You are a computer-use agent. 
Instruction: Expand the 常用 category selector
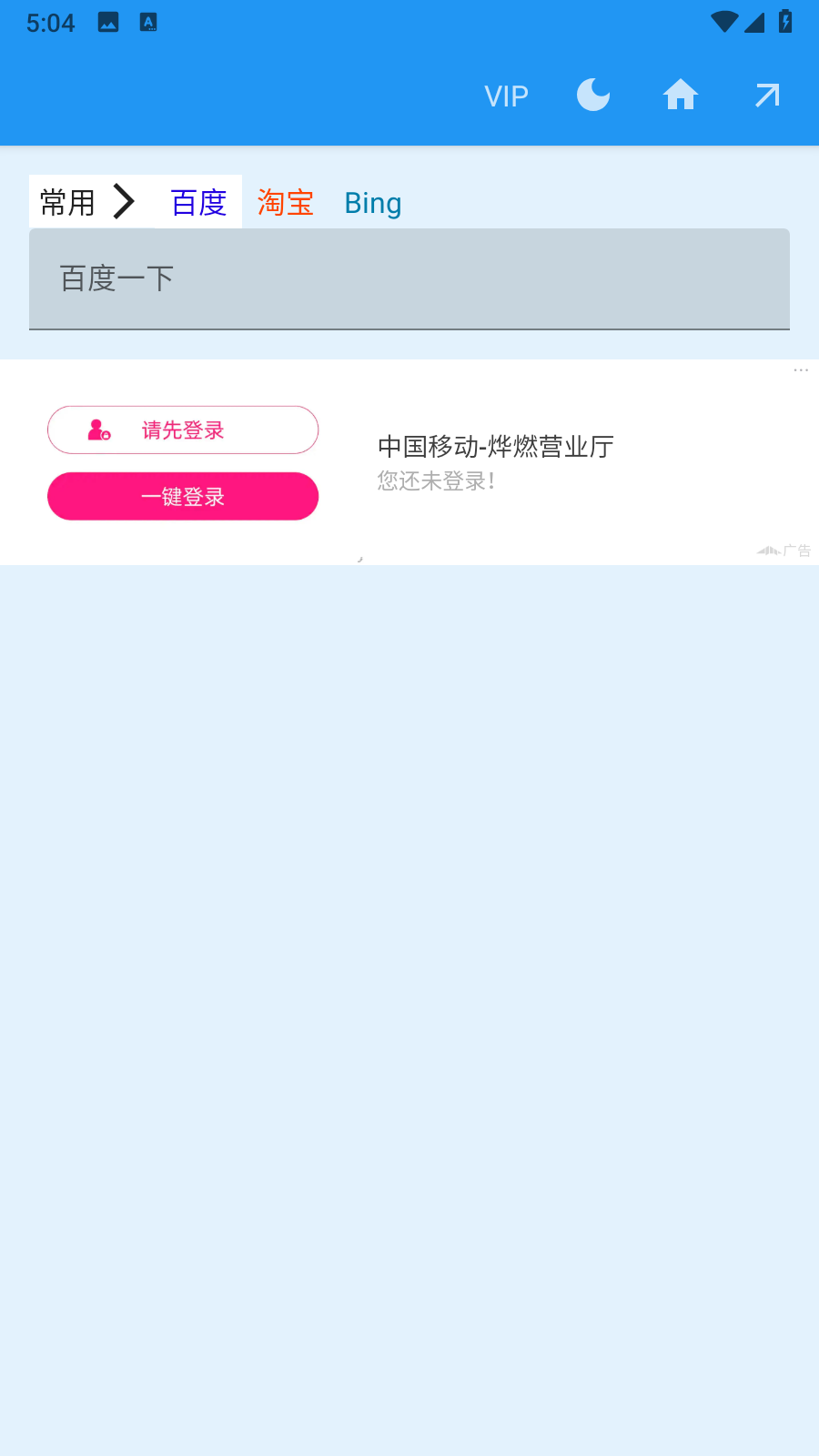tap(88, 202)
